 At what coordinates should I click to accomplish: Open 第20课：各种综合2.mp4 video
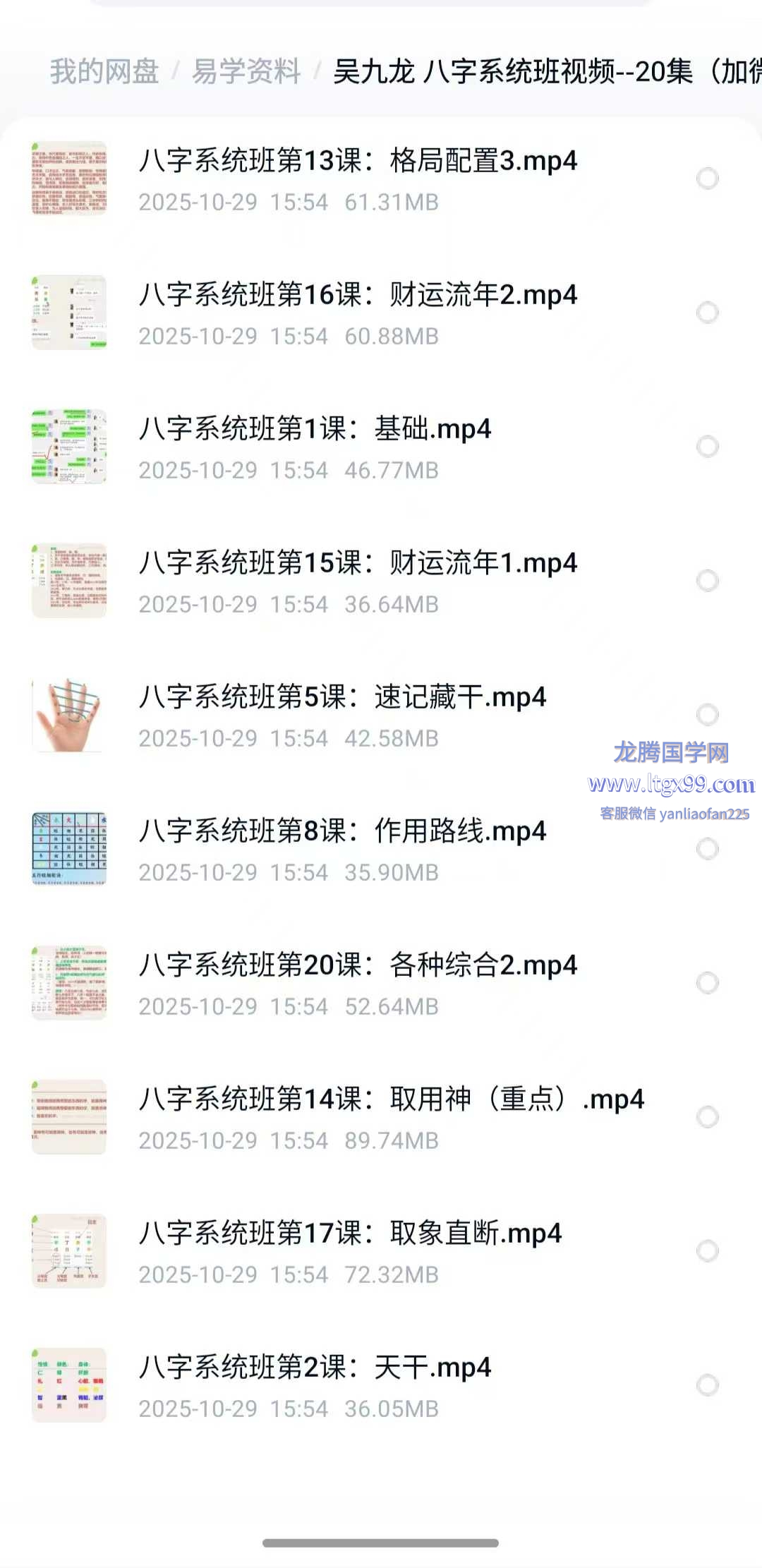click(x=358, y=965)
